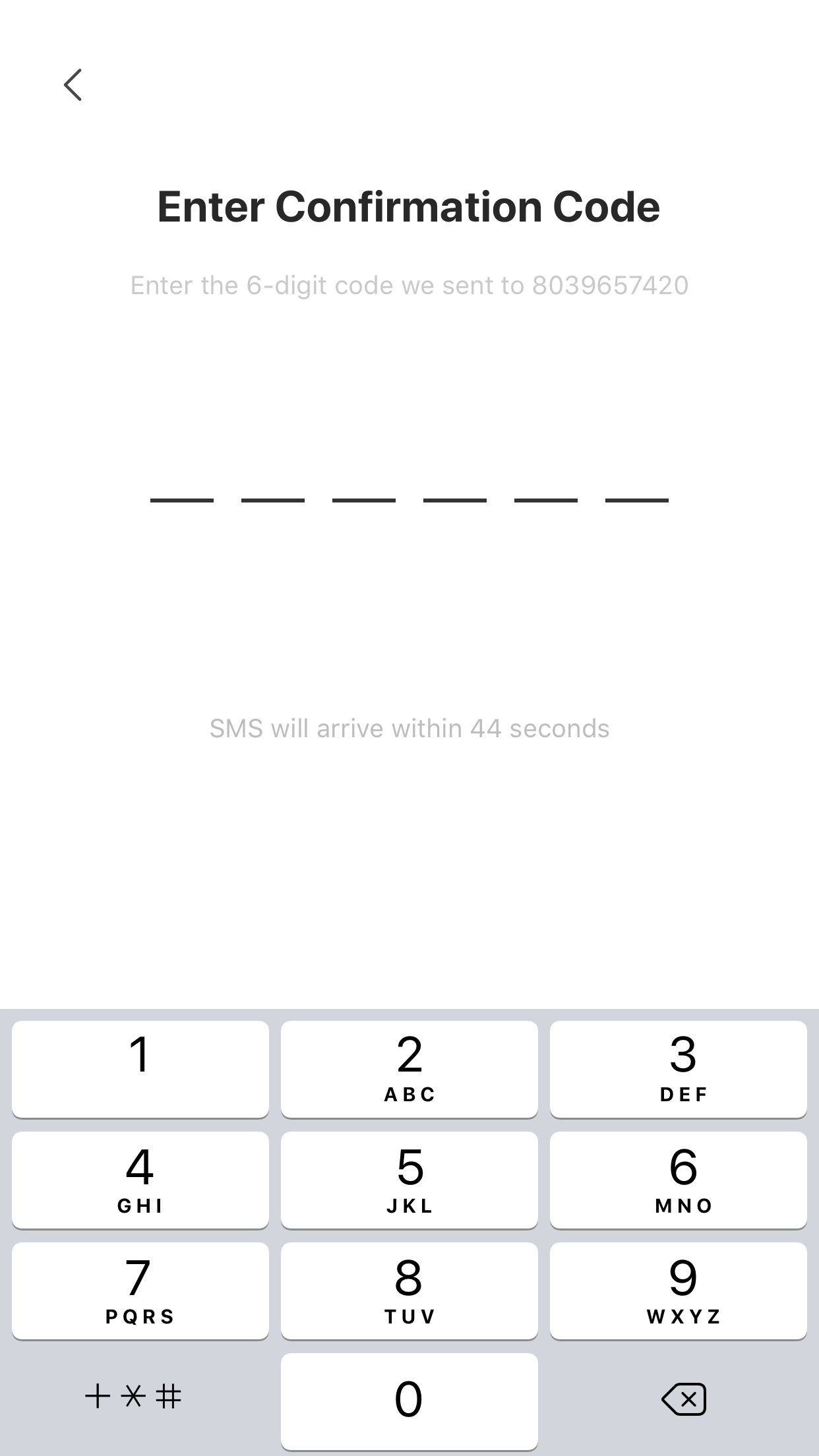Tap the 4 GHI key

(140, 1180)
